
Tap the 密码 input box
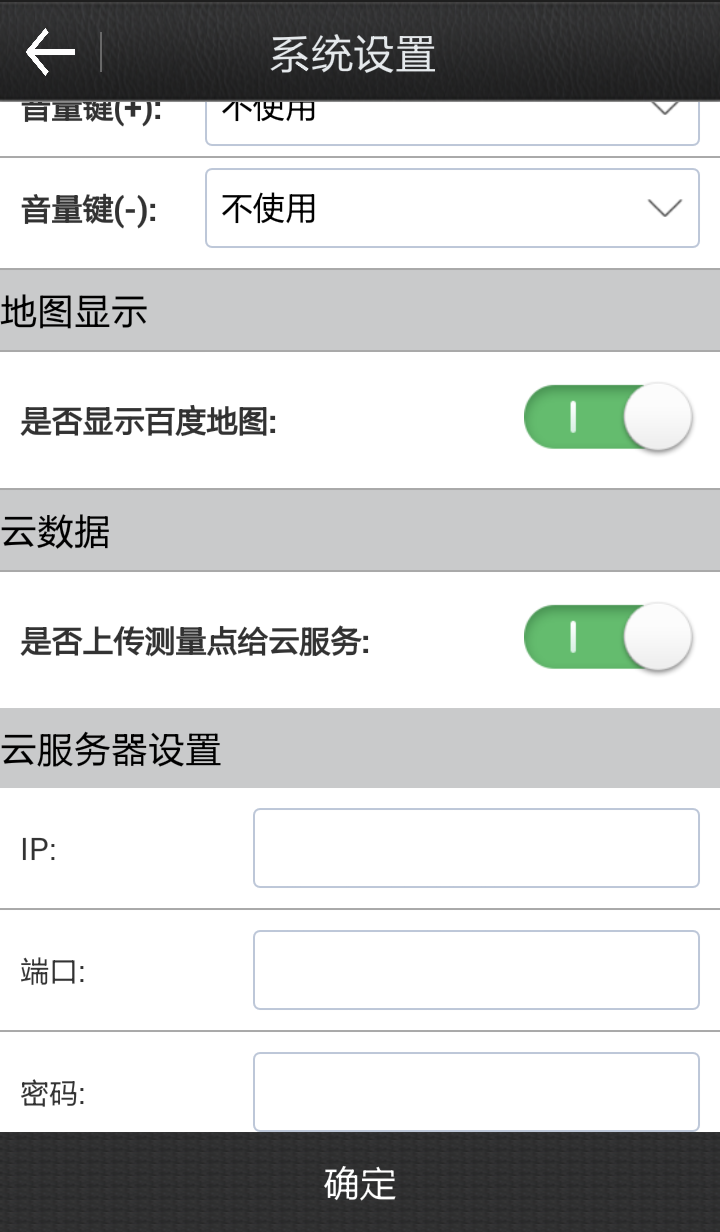coord(476,1091)
